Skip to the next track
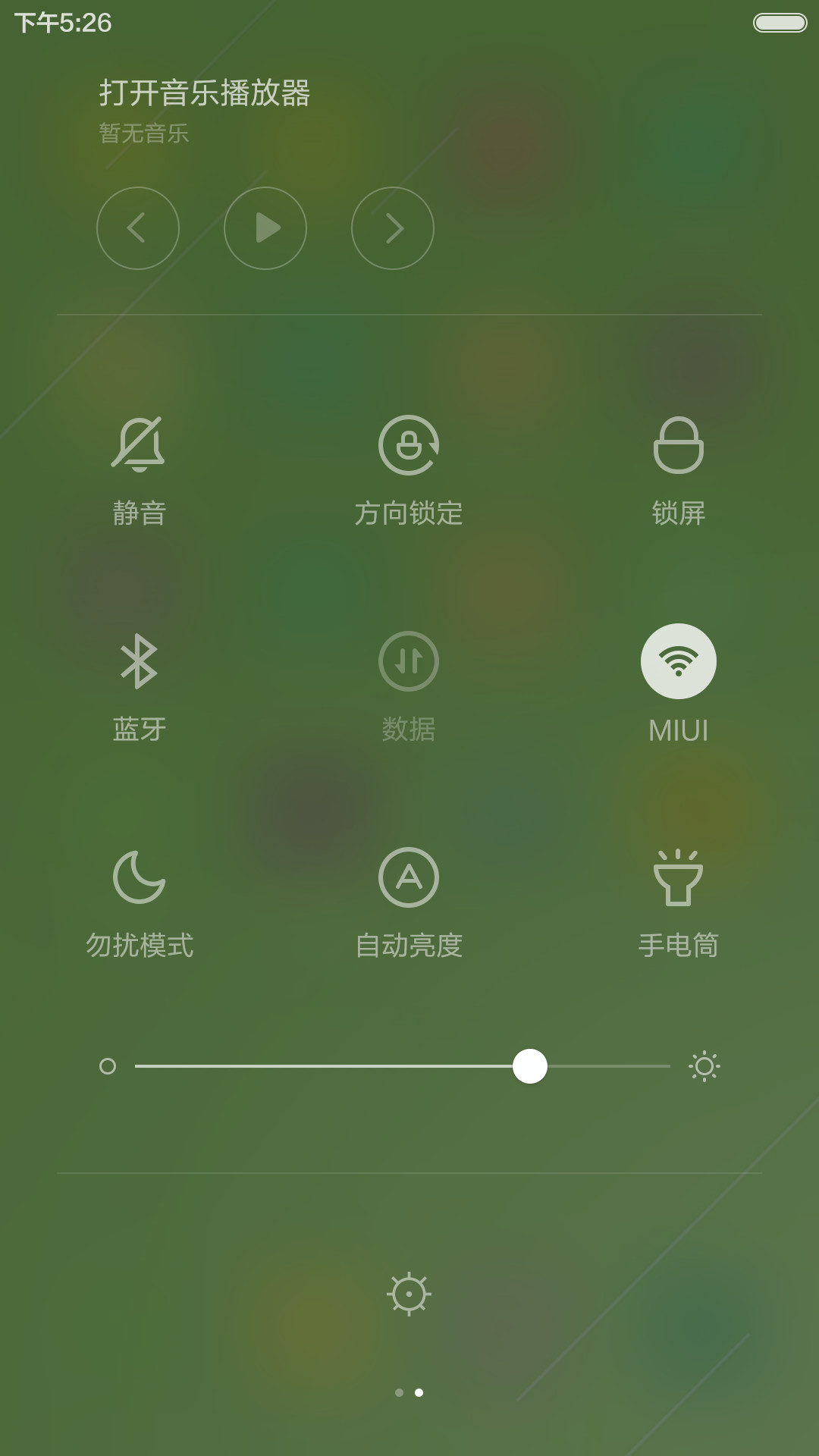 [393, 228]
